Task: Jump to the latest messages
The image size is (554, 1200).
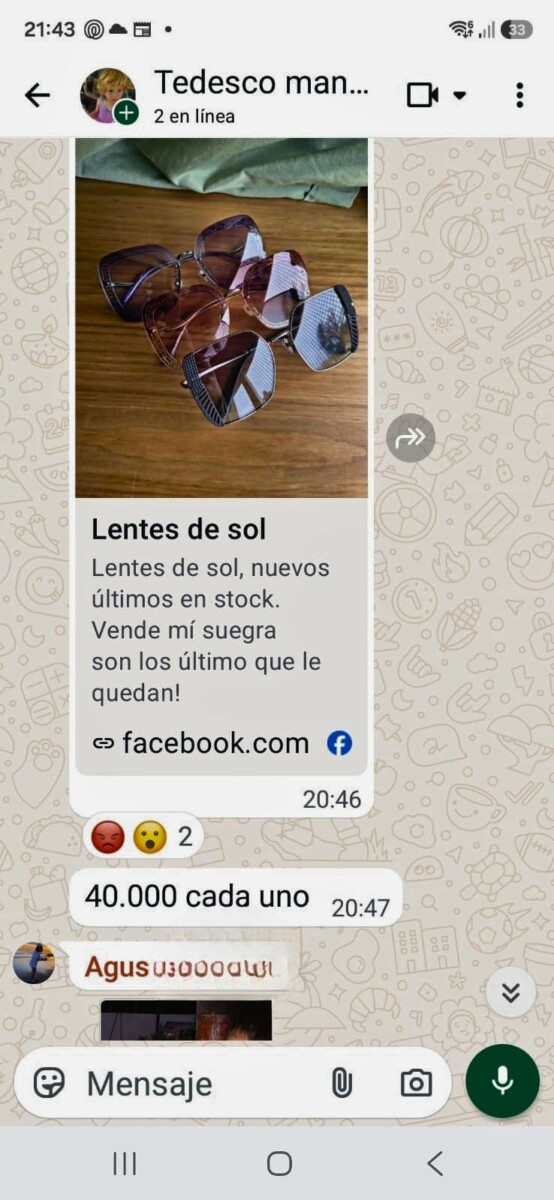Action: [x=511, y=992]
